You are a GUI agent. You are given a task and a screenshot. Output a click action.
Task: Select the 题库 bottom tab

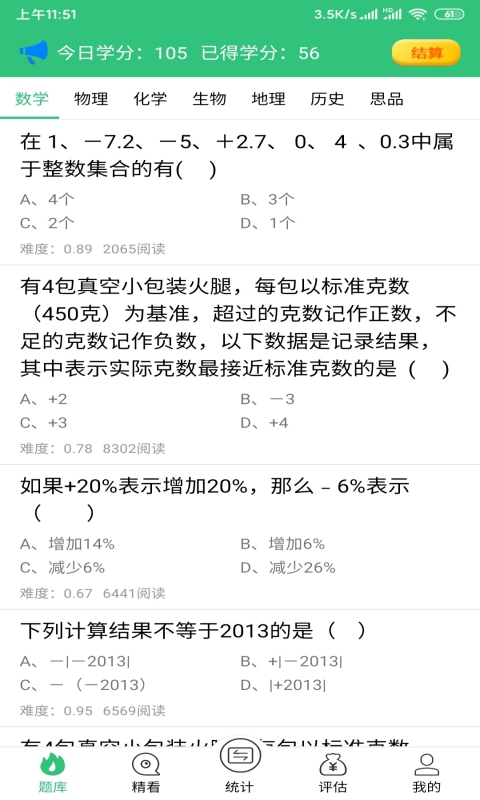click(53, 773)
